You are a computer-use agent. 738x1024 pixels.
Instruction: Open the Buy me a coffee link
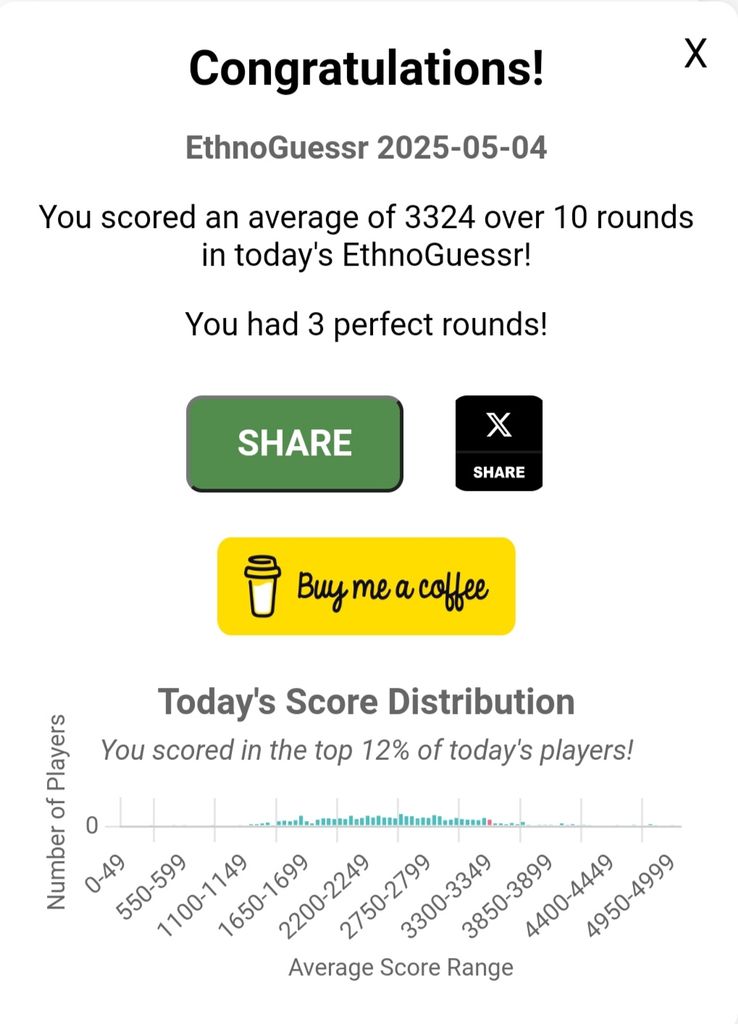(366, 586)
